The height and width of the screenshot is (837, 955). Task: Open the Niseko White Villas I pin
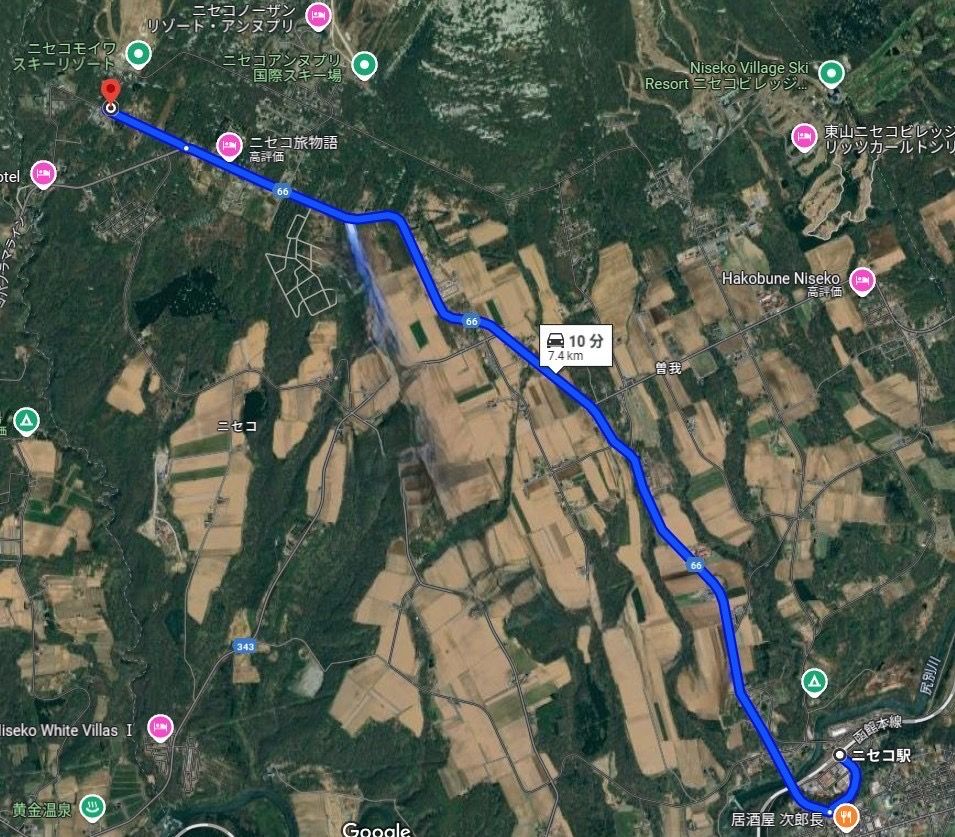click(x=160, y=728)
